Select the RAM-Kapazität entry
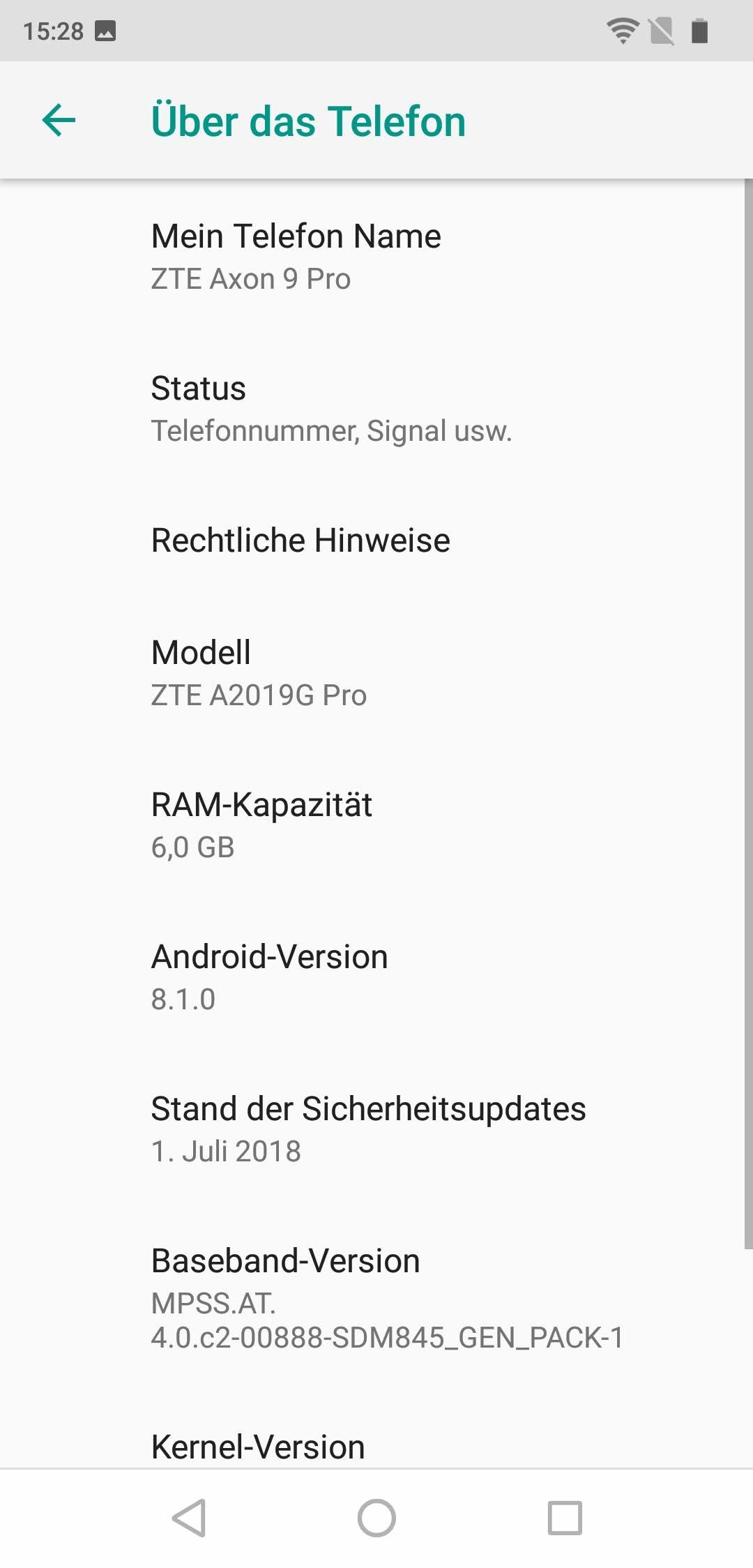Screen dimensions: 753x1568 (376, 824)
